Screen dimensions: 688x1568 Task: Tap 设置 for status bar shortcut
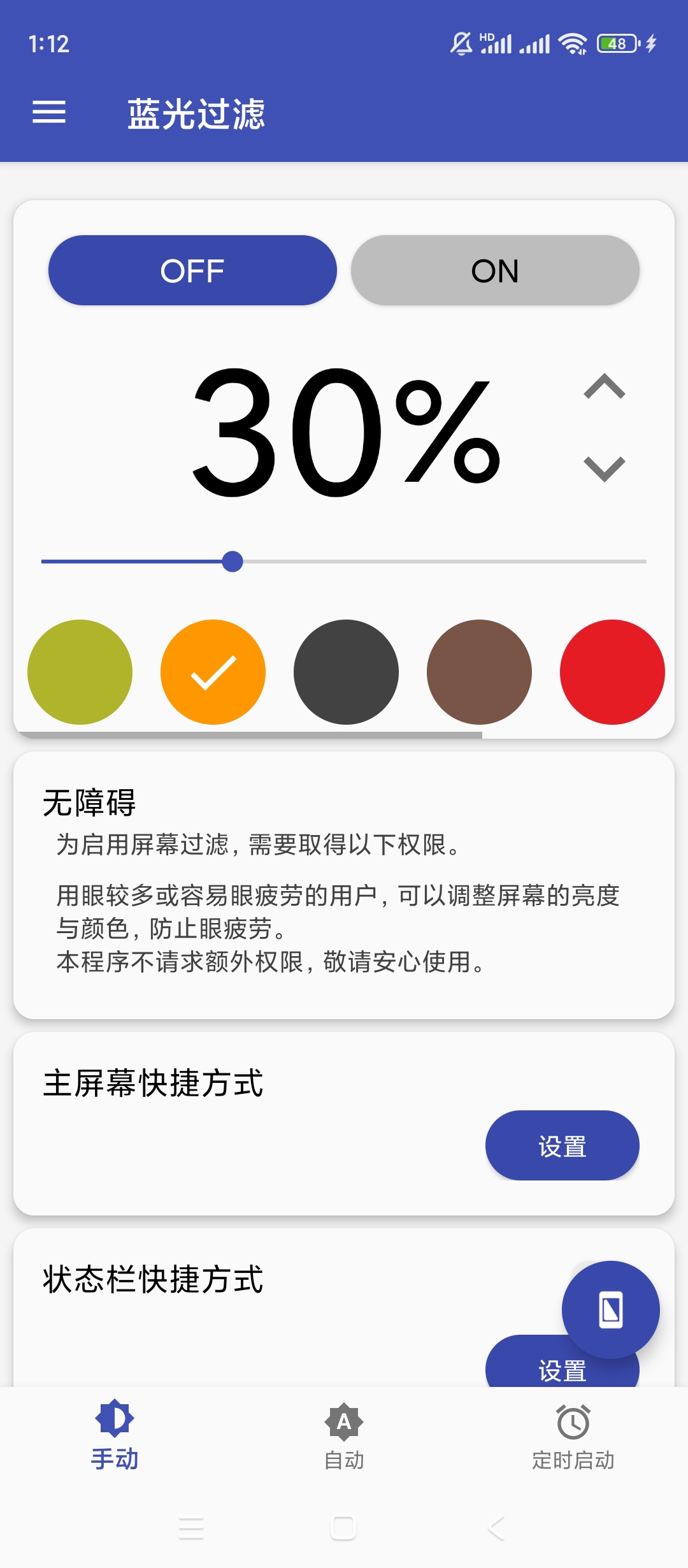[562, 1368]
